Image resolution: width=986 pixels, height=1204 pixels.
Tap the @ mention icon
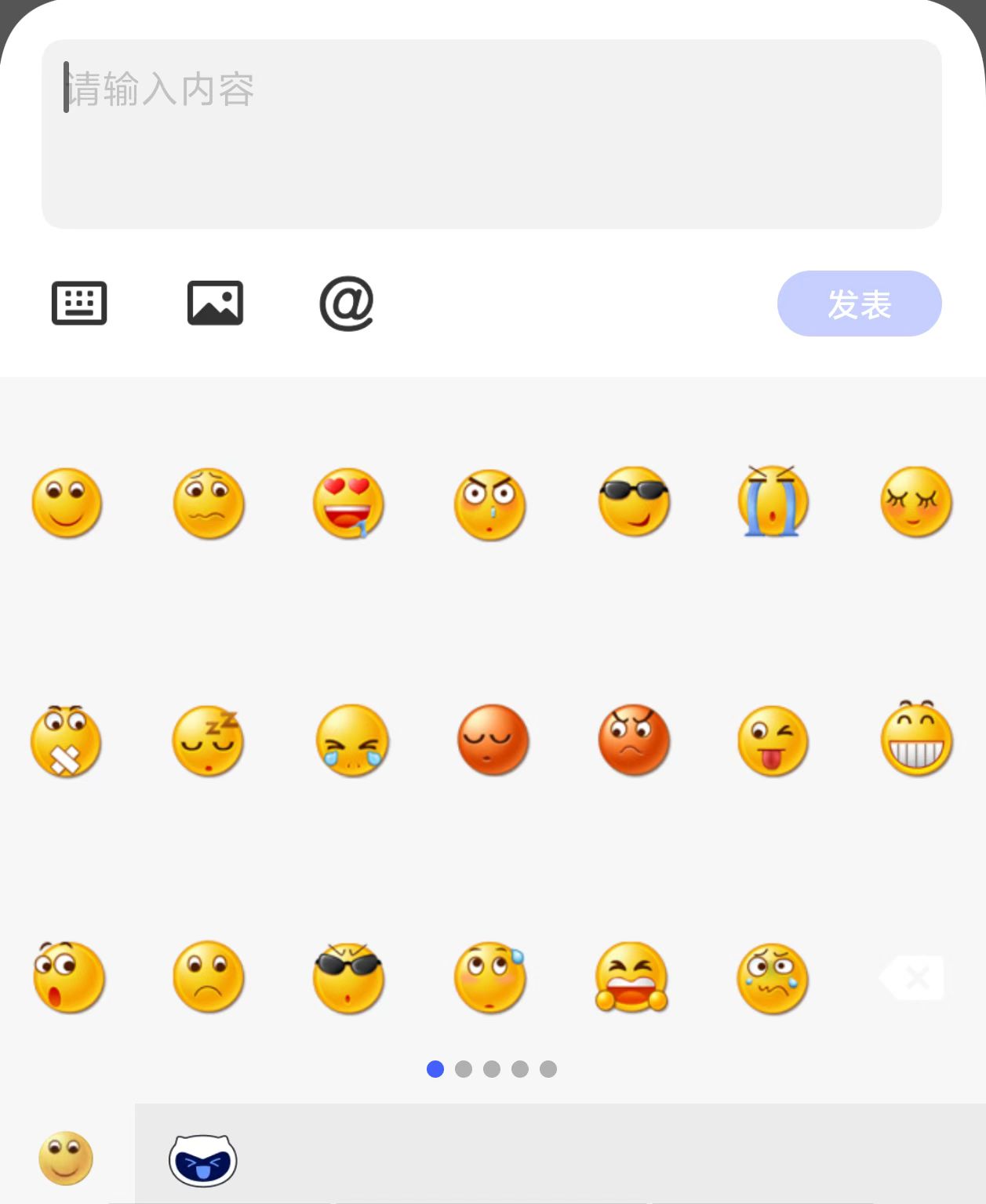[x=347, y=303]
